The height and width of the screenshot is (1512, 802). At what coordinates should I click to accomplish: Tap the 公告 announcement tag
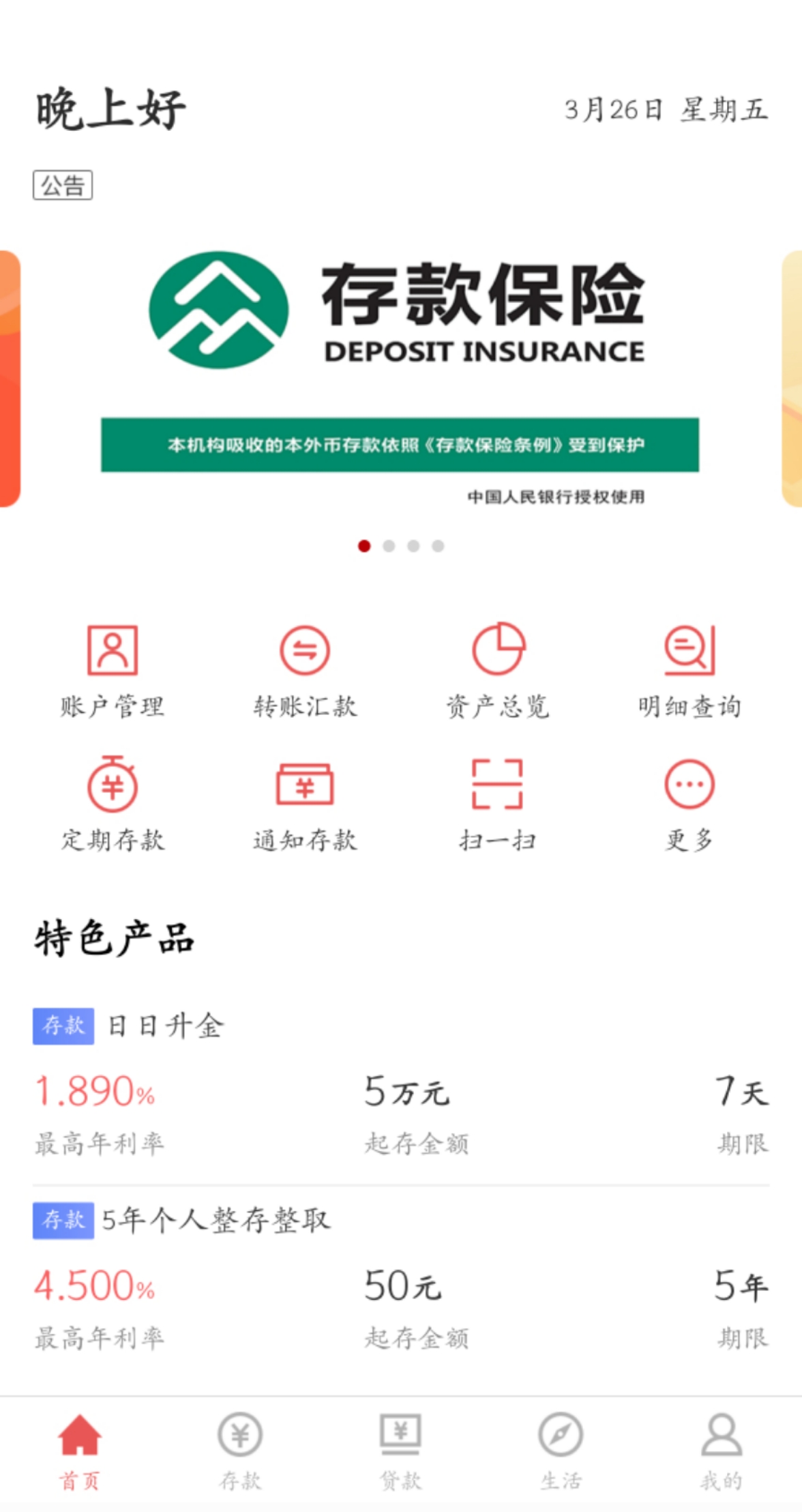coord(63,185)
